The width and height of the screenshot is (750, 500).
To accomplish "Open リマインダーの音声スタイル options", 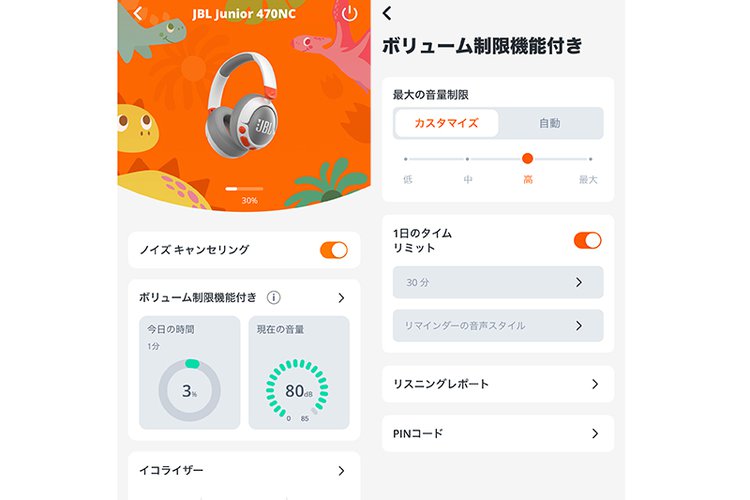I will pyautogui.click(x=497, y=325).
